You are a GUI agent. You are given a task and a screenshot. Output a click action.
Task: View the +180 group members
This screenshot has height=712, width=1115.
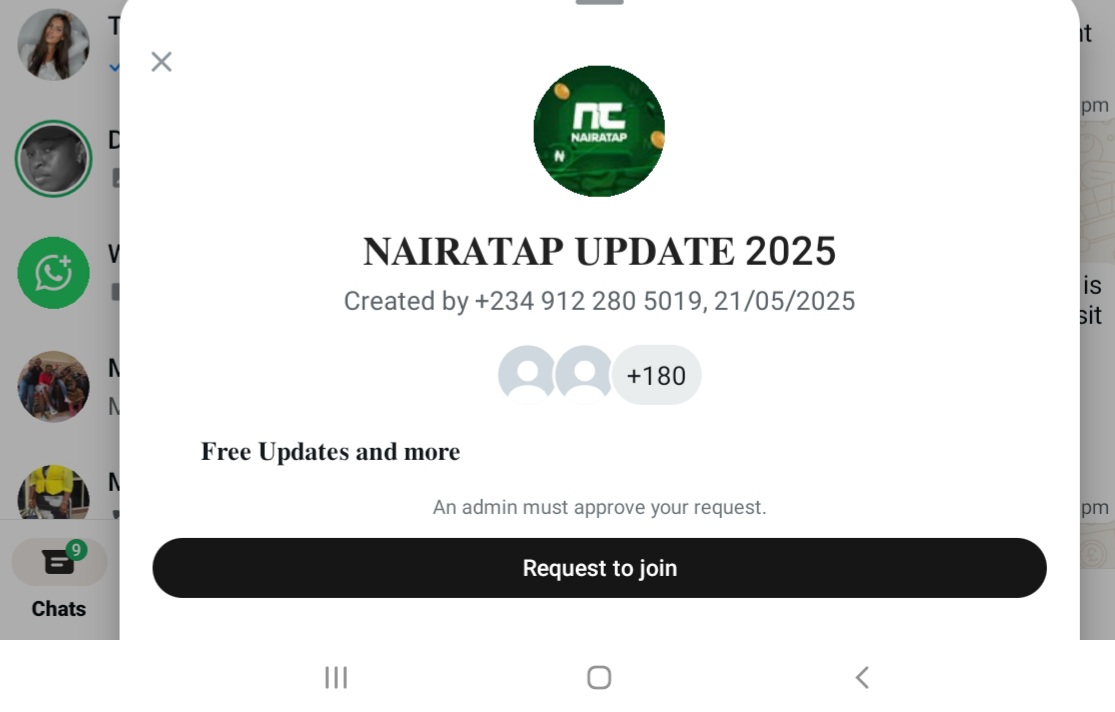(x=655, y=376)
